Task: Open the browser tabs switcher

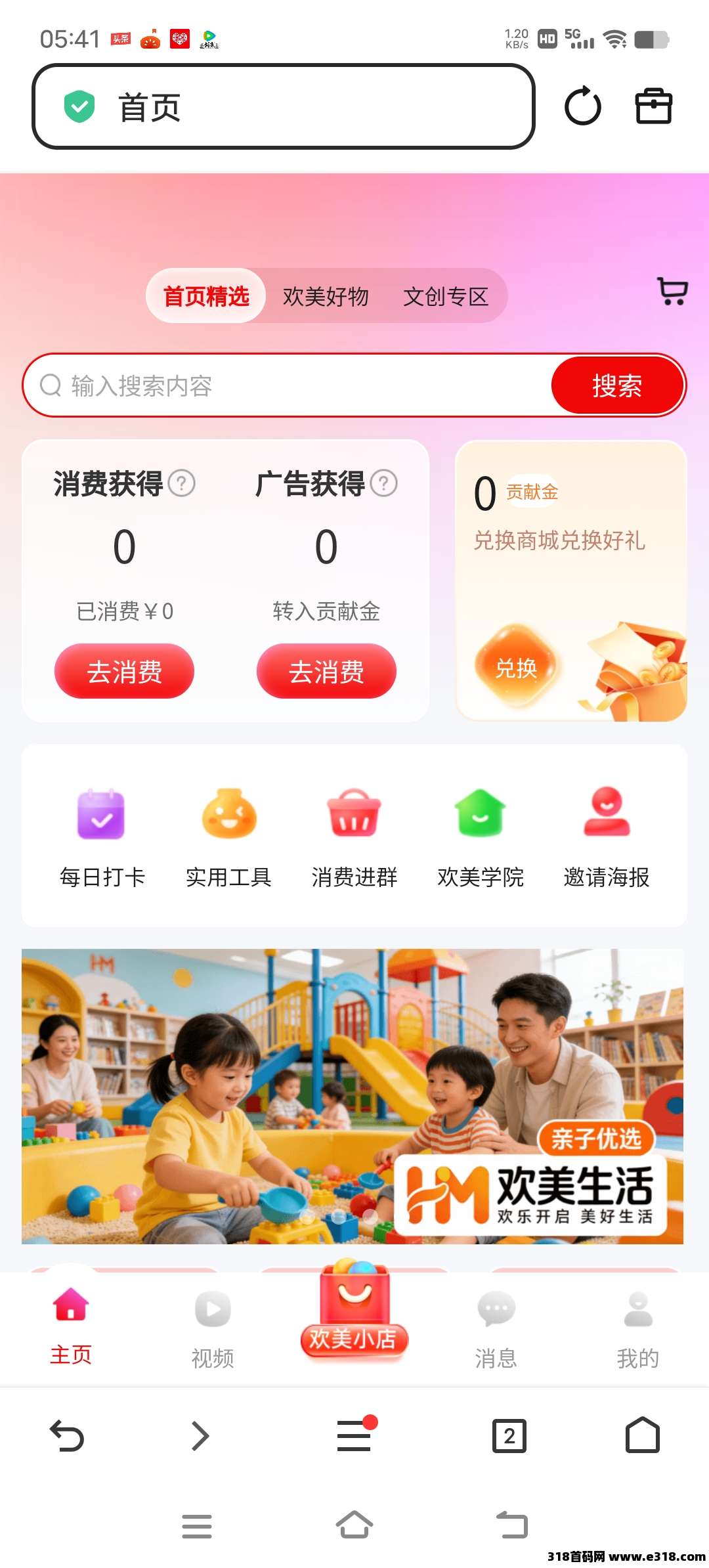Action: pos(509,1436)
